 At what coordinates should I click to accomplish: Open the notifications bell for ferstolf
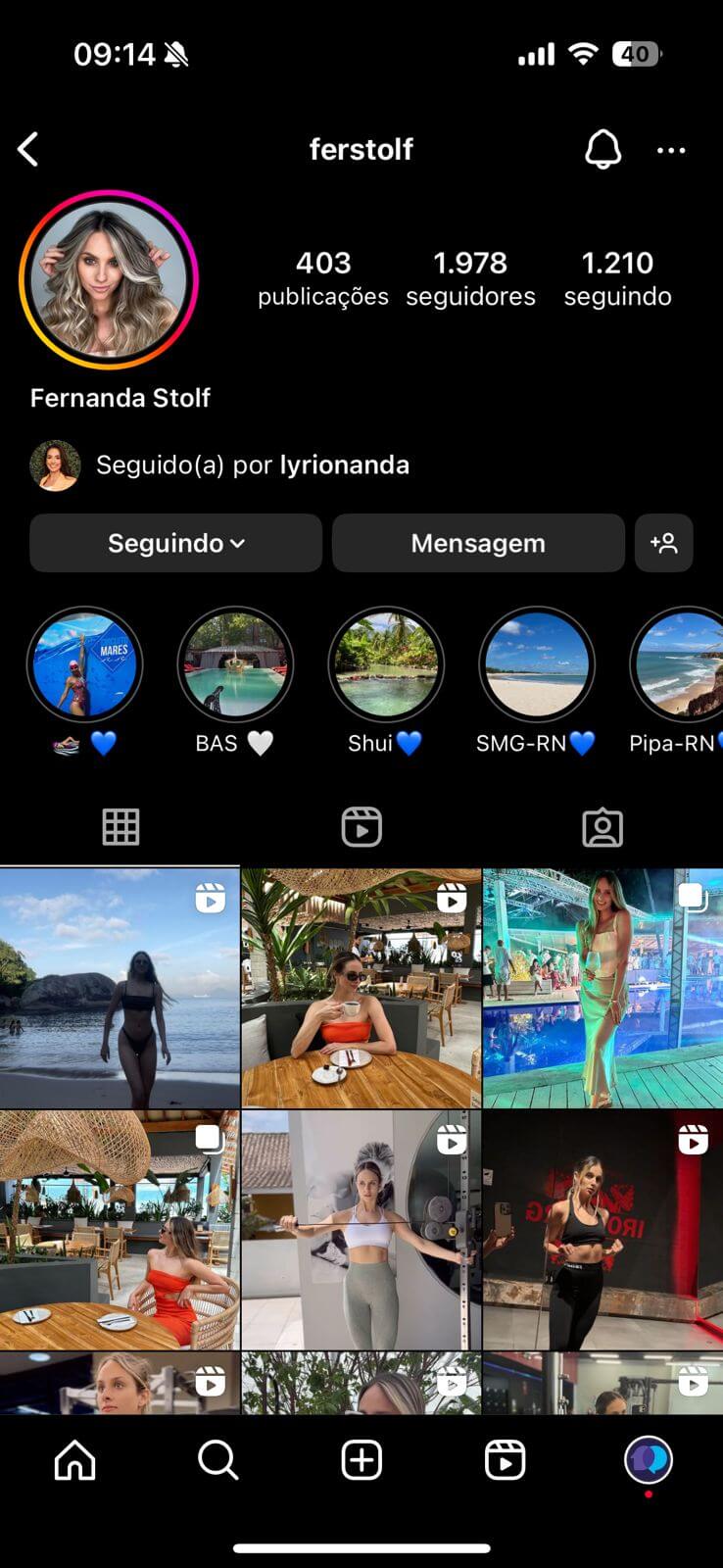(602, 150)
